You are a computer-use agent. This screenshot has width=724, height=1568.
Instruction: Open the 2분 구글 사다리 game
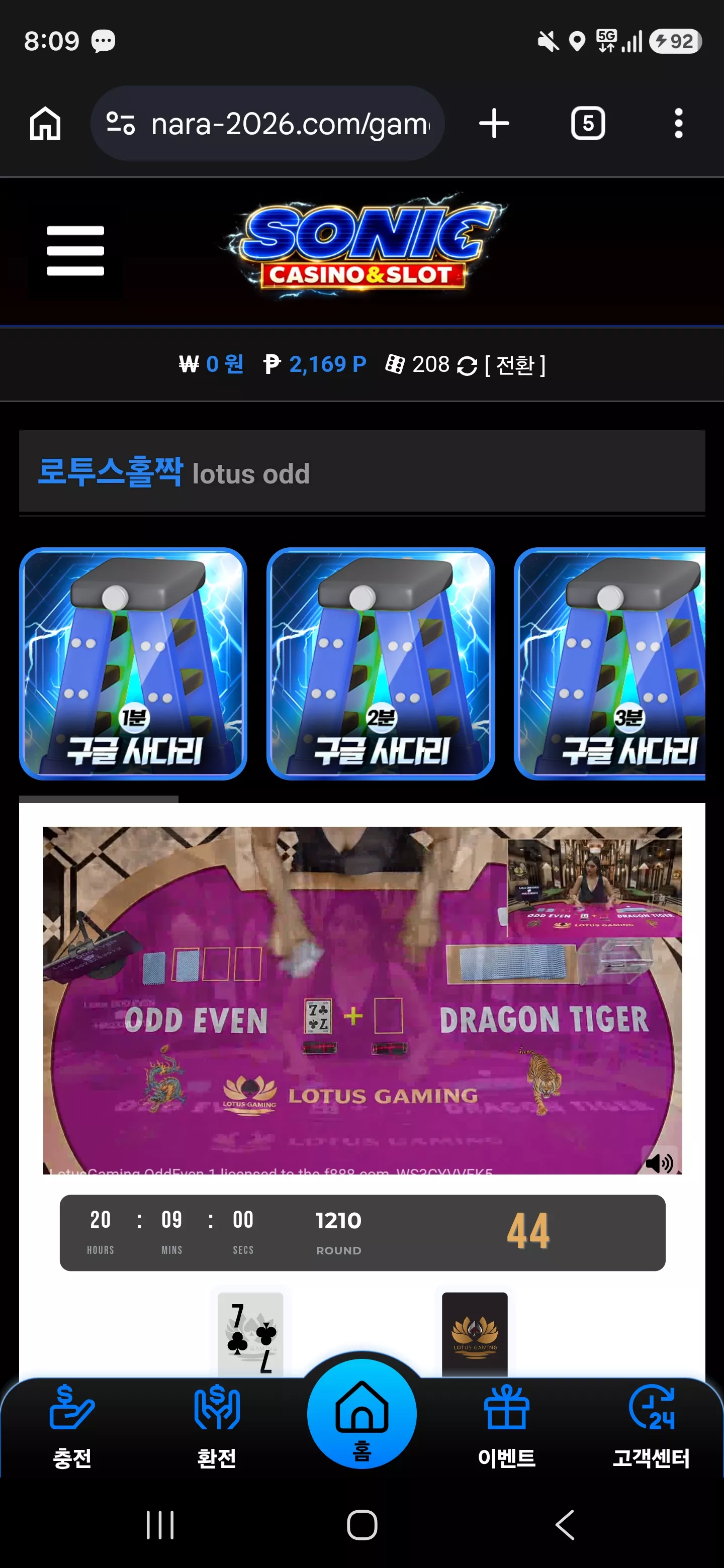coord(381,663)
